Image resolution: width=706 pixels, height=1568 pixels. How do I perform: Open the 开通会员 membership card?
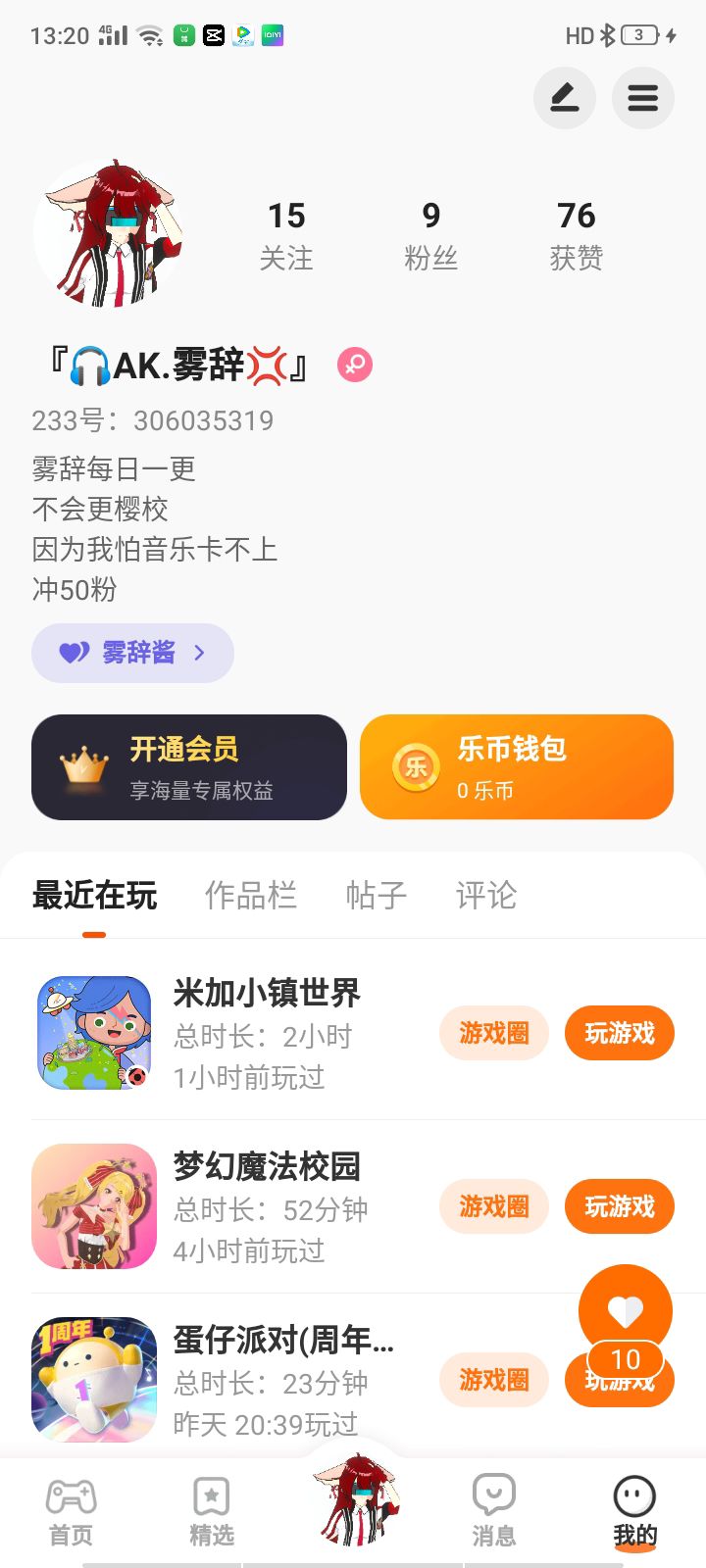pos(189,767)
